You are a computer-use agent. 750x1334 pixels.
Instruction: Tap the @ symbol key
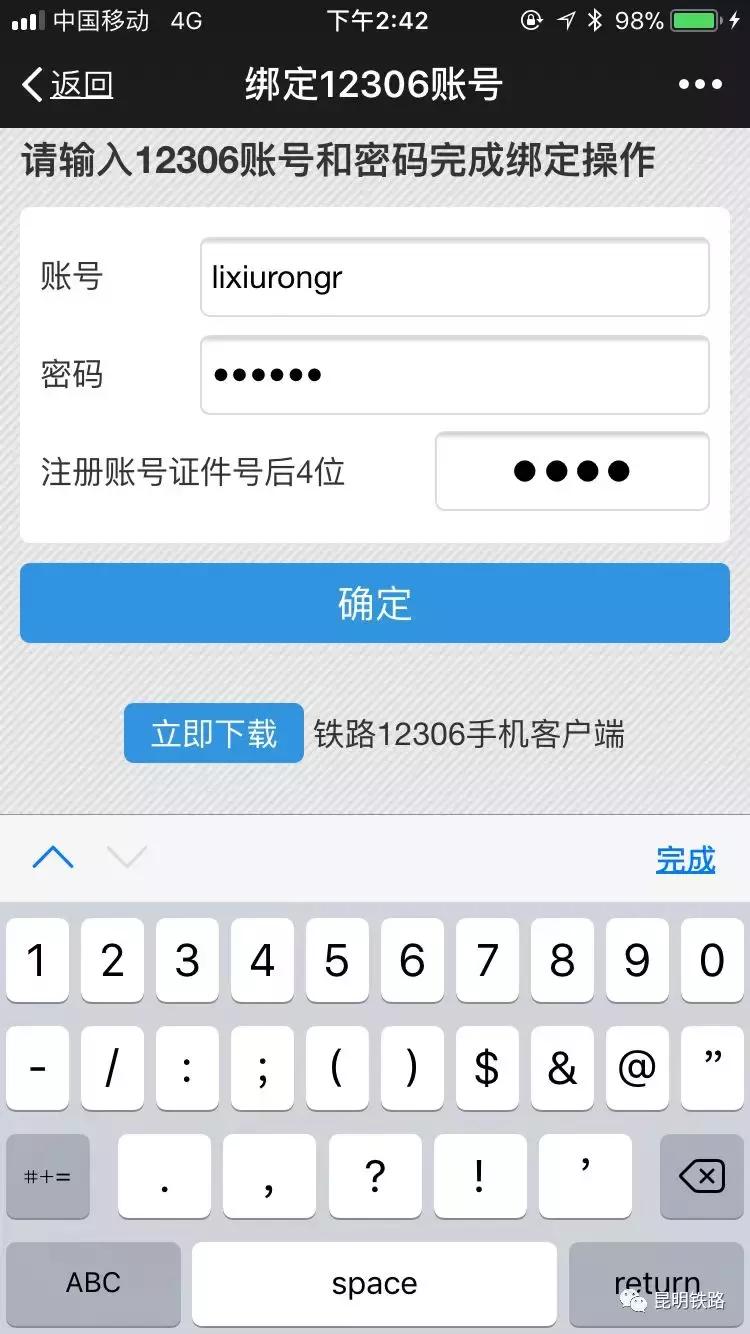[637, 1069]
